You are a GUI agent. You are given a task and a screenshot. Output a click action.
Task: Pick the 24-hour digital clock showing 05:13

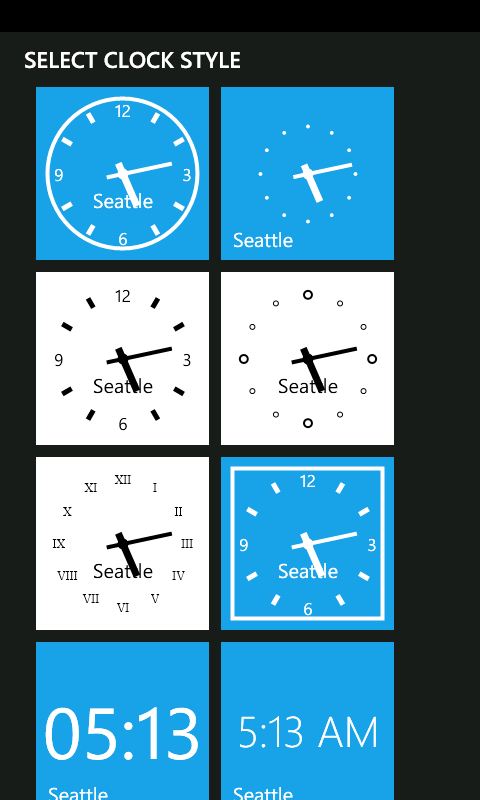coord(122,721)
